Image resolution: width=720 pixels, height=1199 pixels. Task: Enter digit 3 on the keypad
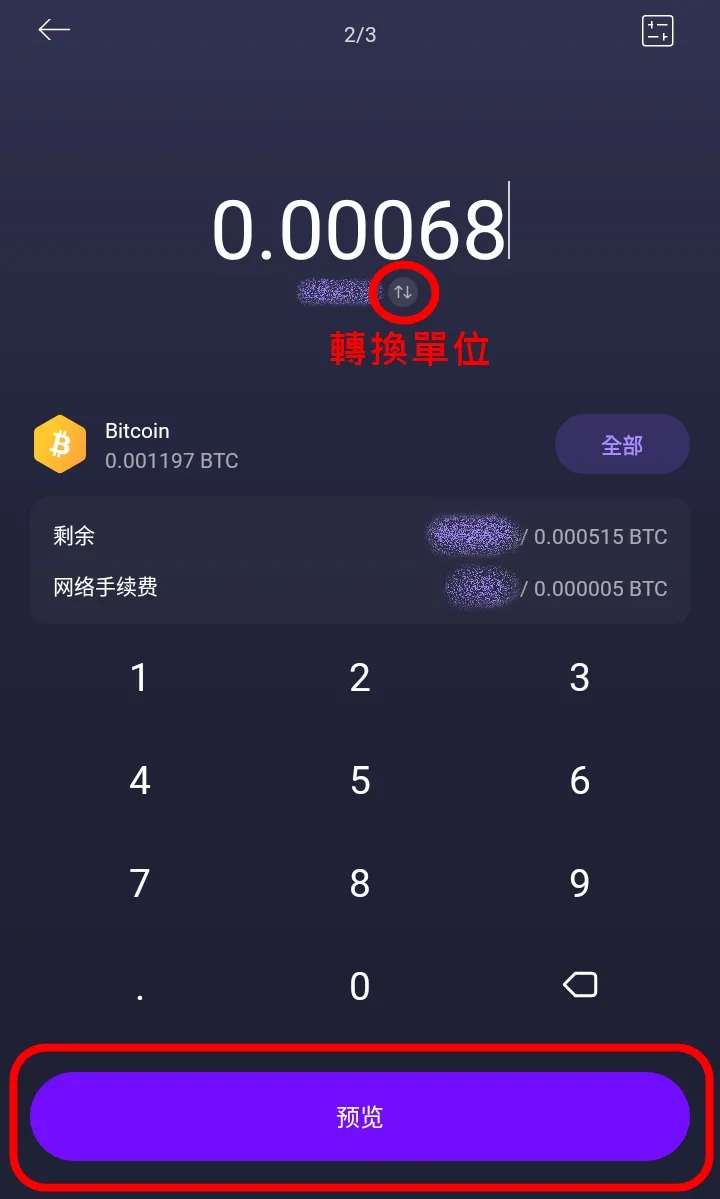click(x=580, y=678)
